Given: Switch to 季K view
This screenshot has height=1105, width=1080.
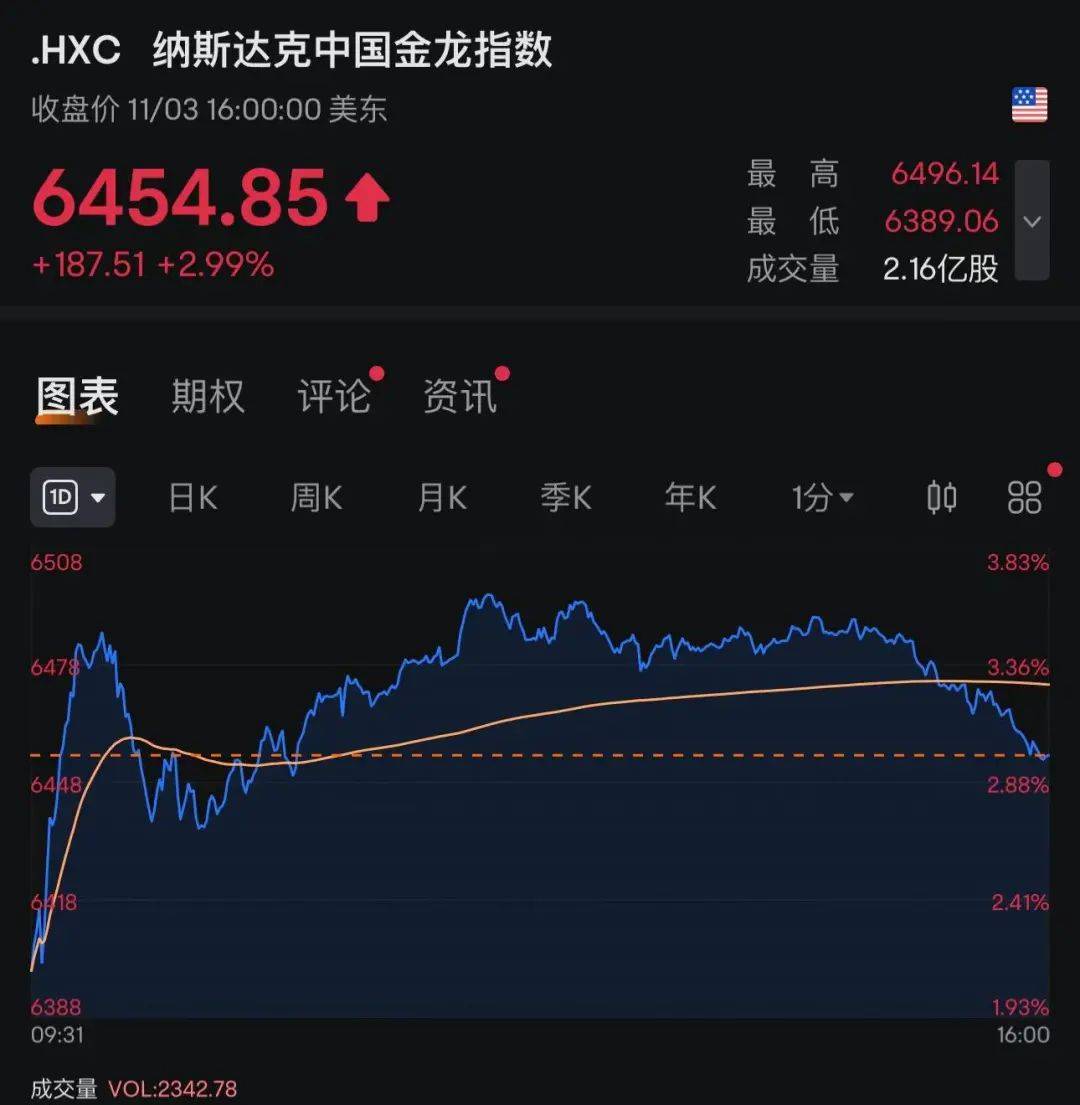Looking at the screenshot, I should pos(566,497).
